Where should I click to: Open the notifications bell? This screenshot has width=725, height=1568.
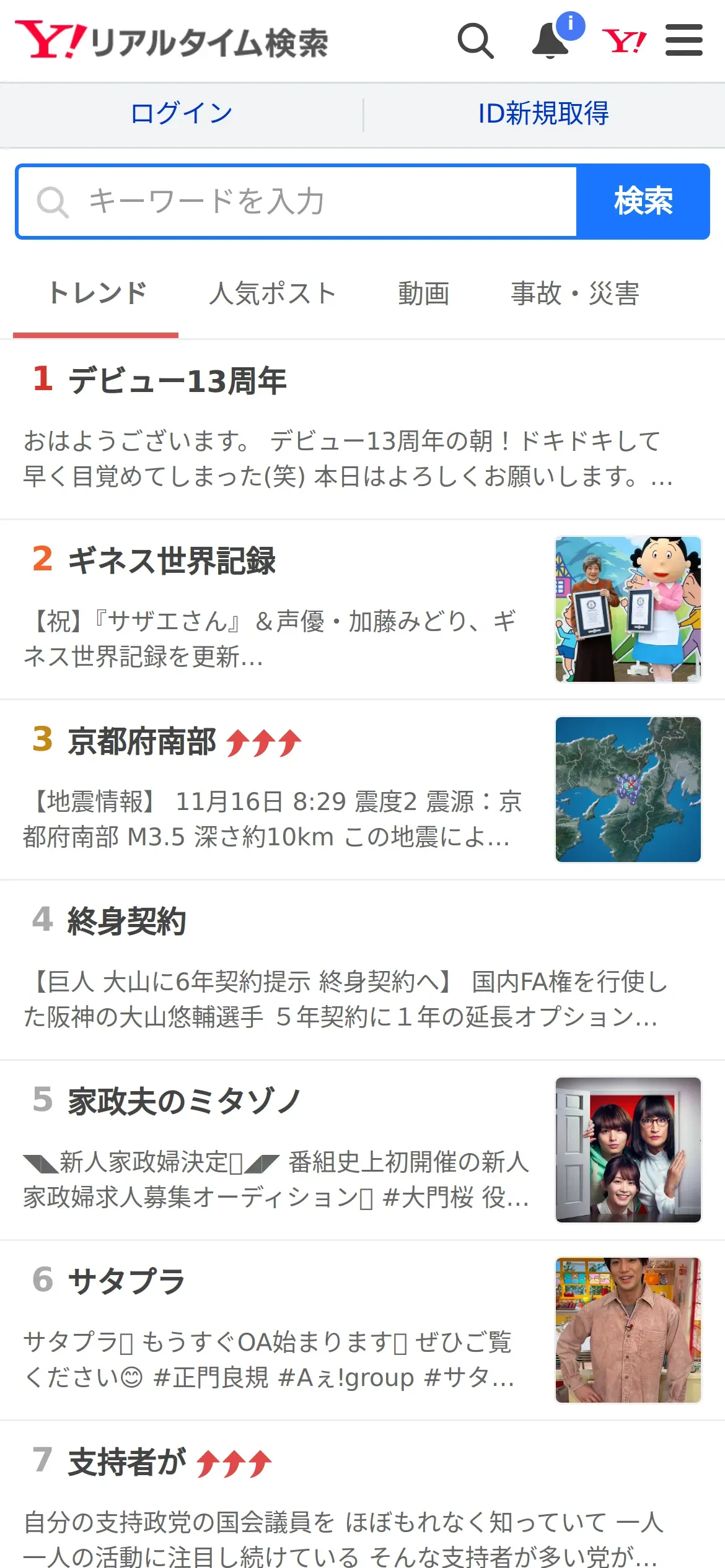coord(551,41)
